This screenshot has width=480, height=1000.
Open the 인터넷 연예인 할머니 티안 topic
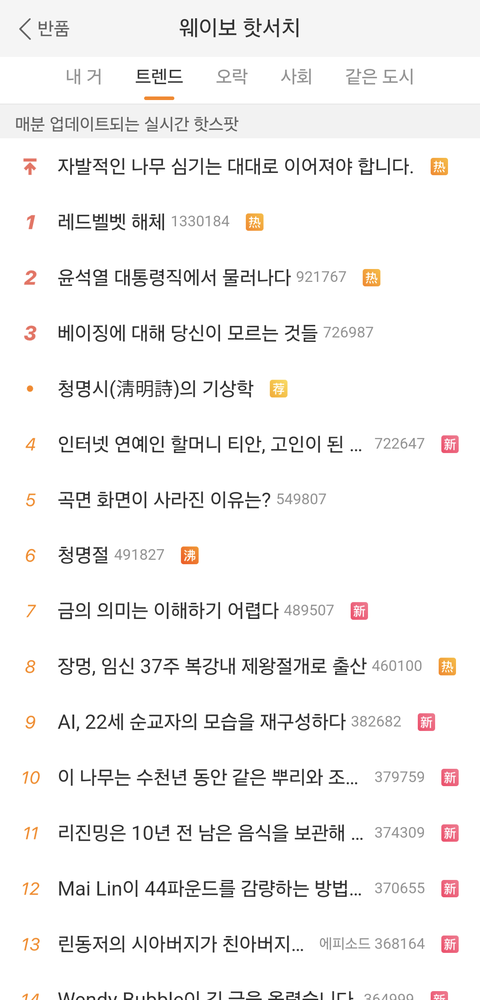(x=240, y=444)
